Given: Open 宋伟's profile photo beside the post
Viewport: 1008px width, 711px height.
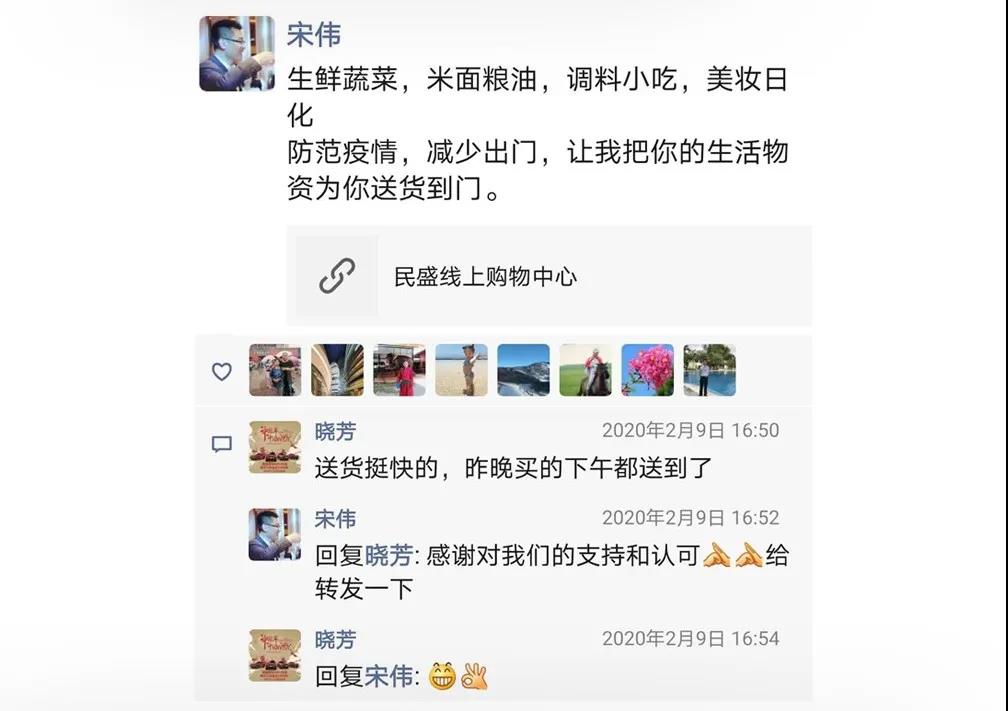Looking at the screenshot, I should (x=236, y=54).
